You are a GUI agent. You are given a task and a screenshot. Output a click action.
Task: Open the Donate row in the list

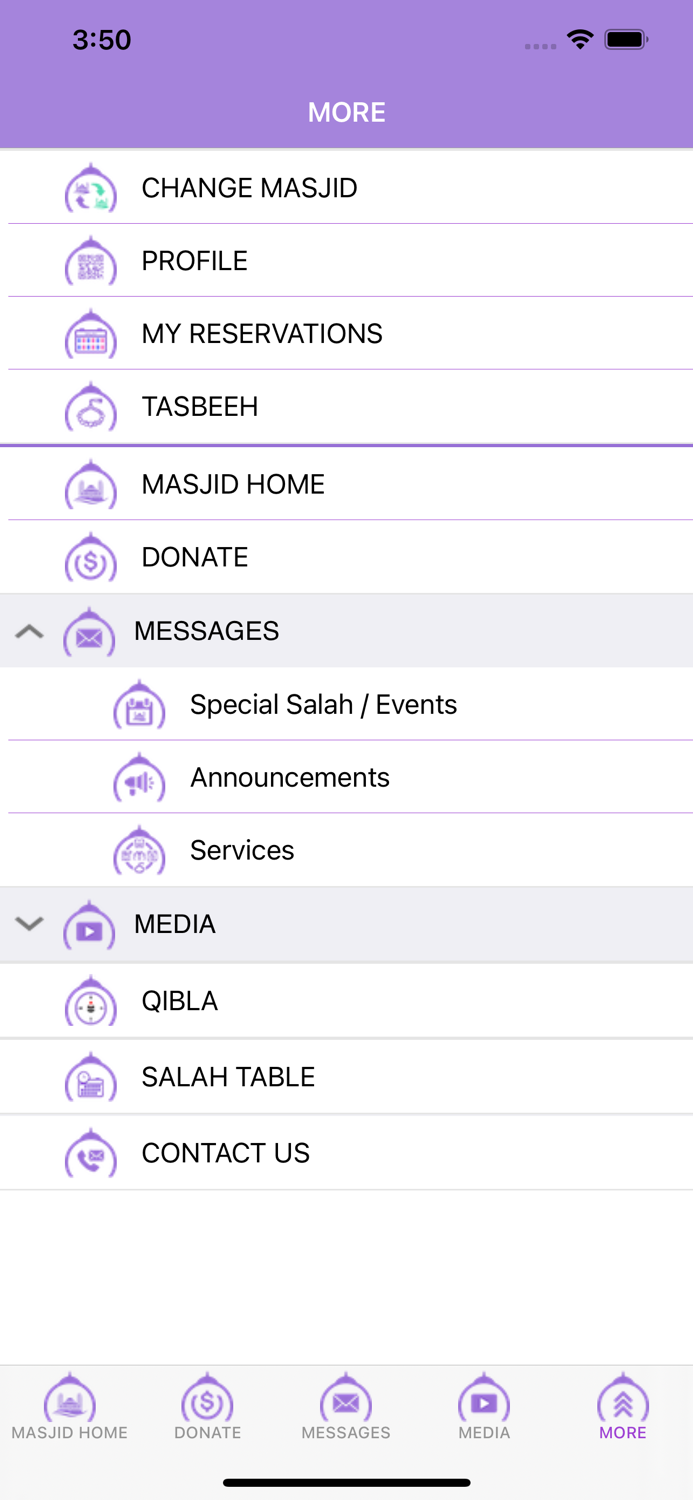[346, 557]
